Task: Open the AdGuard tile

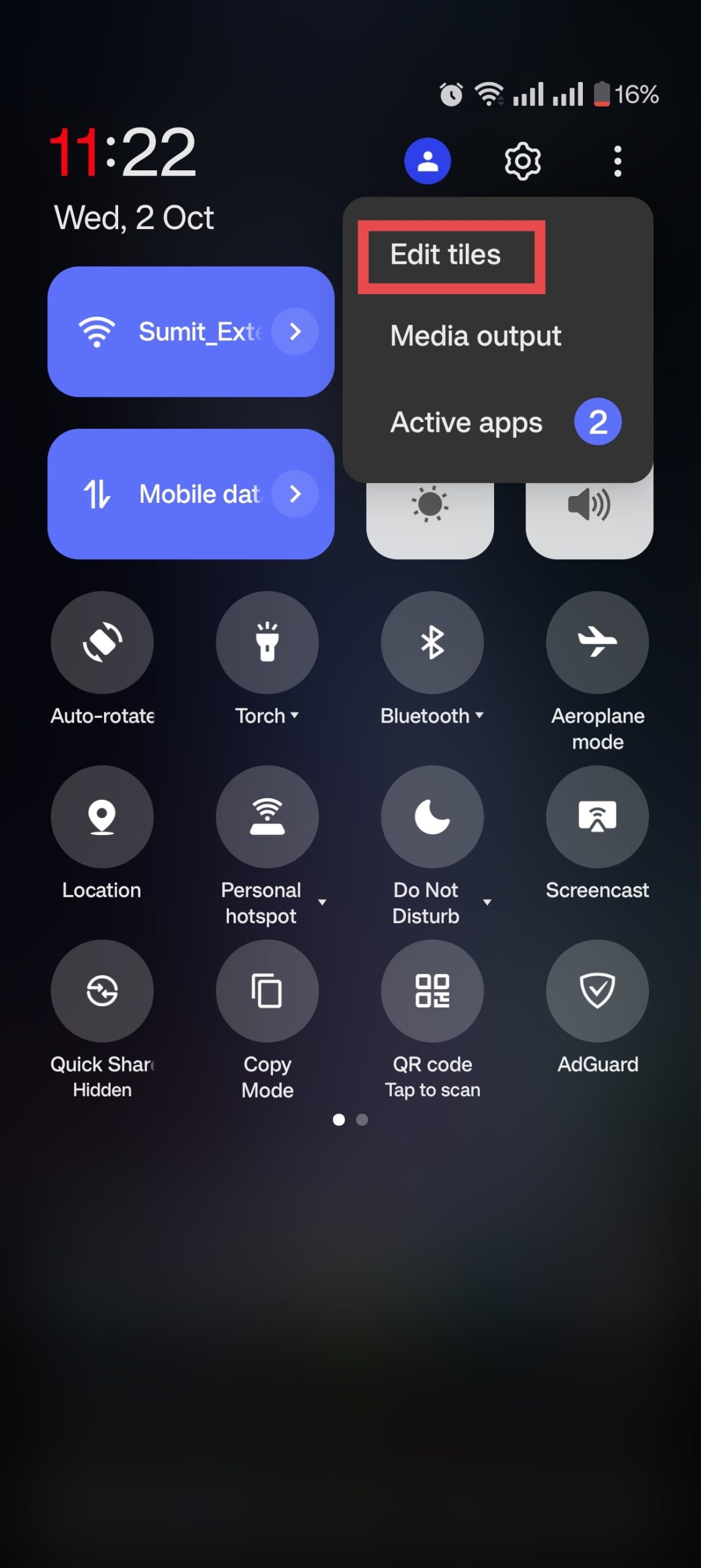Action: 597,990
